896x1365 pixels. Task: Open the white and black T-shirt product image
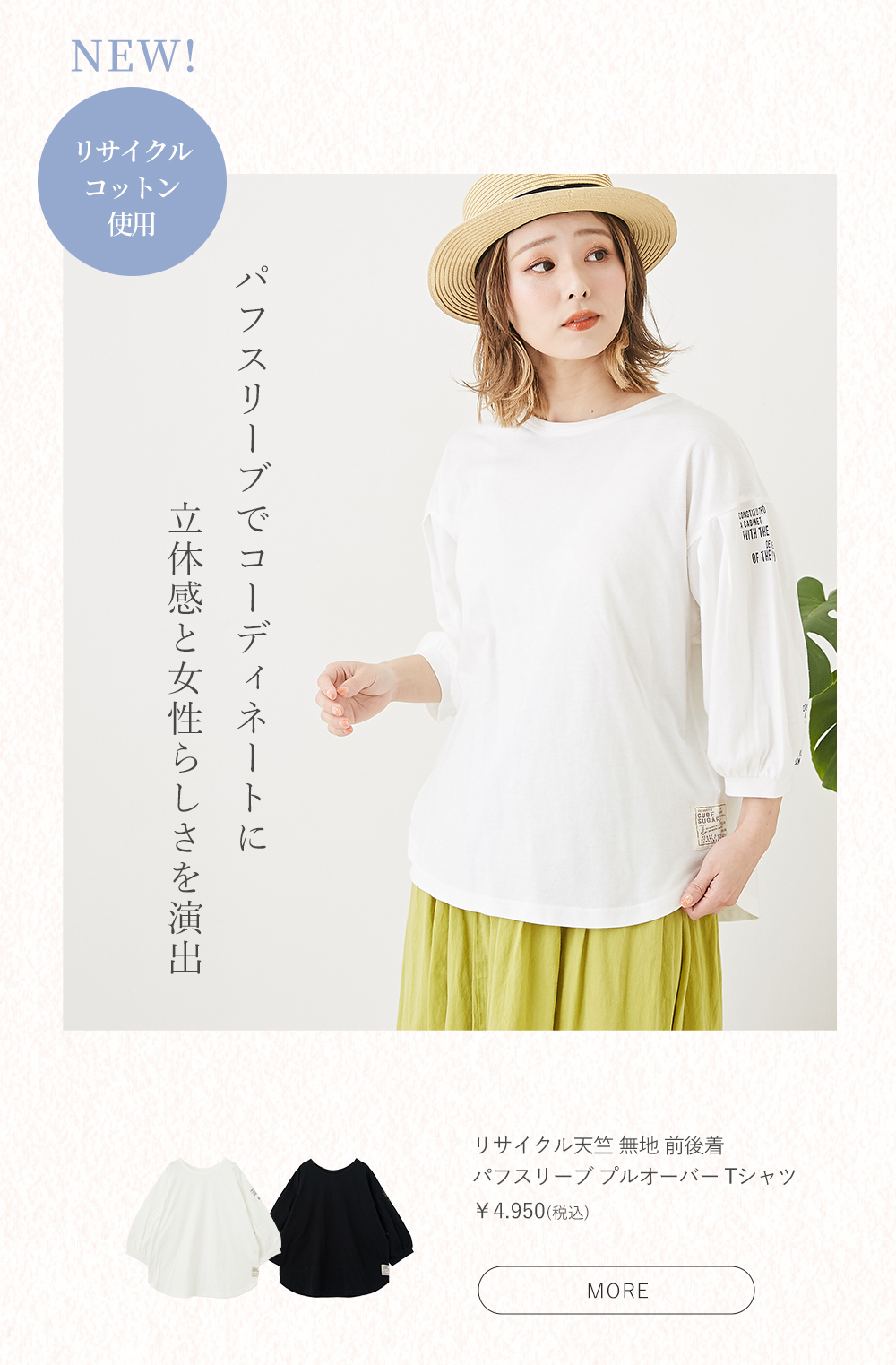(x=270, y=1228)
